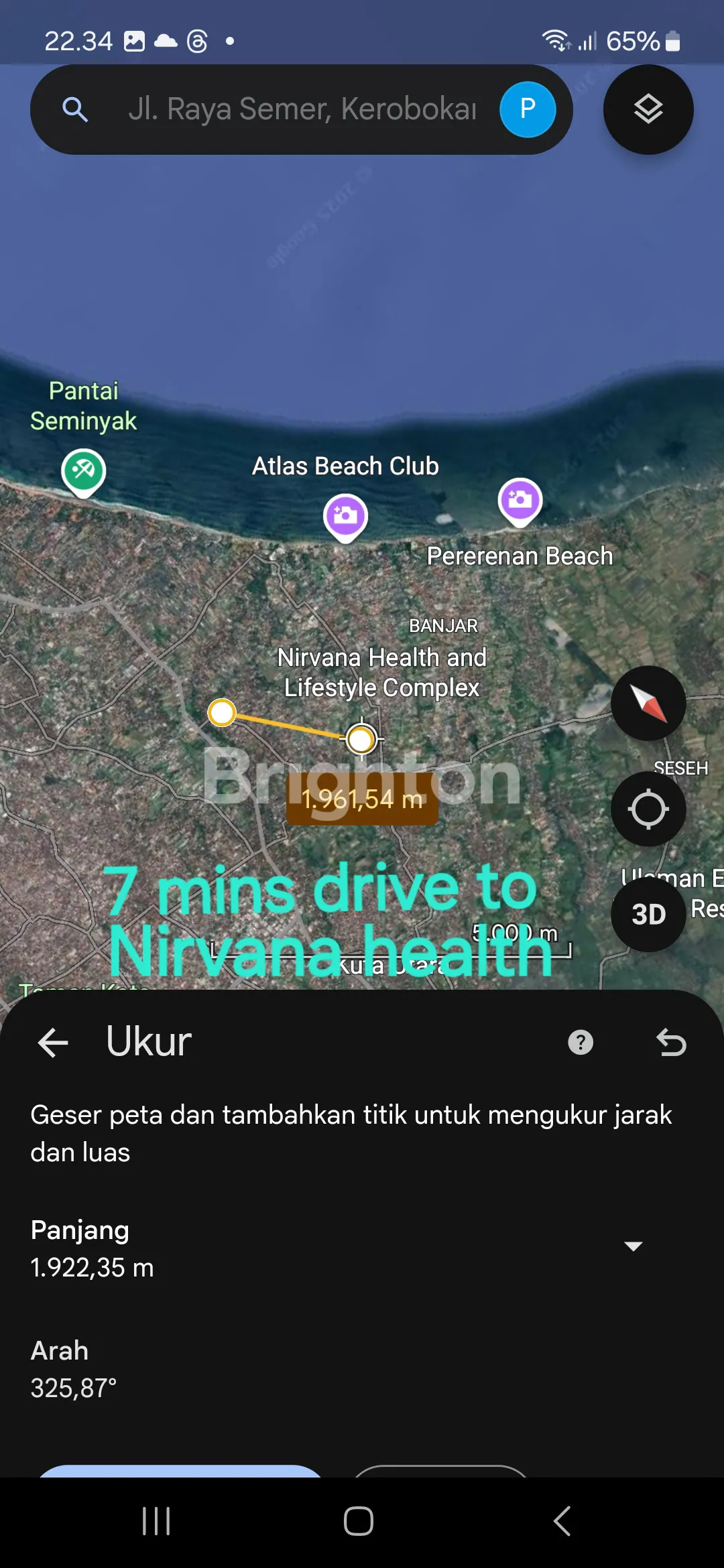Open the Pererenan Beach photo marker
This screenshot has width=724, height=1568.
pos(520,500)
